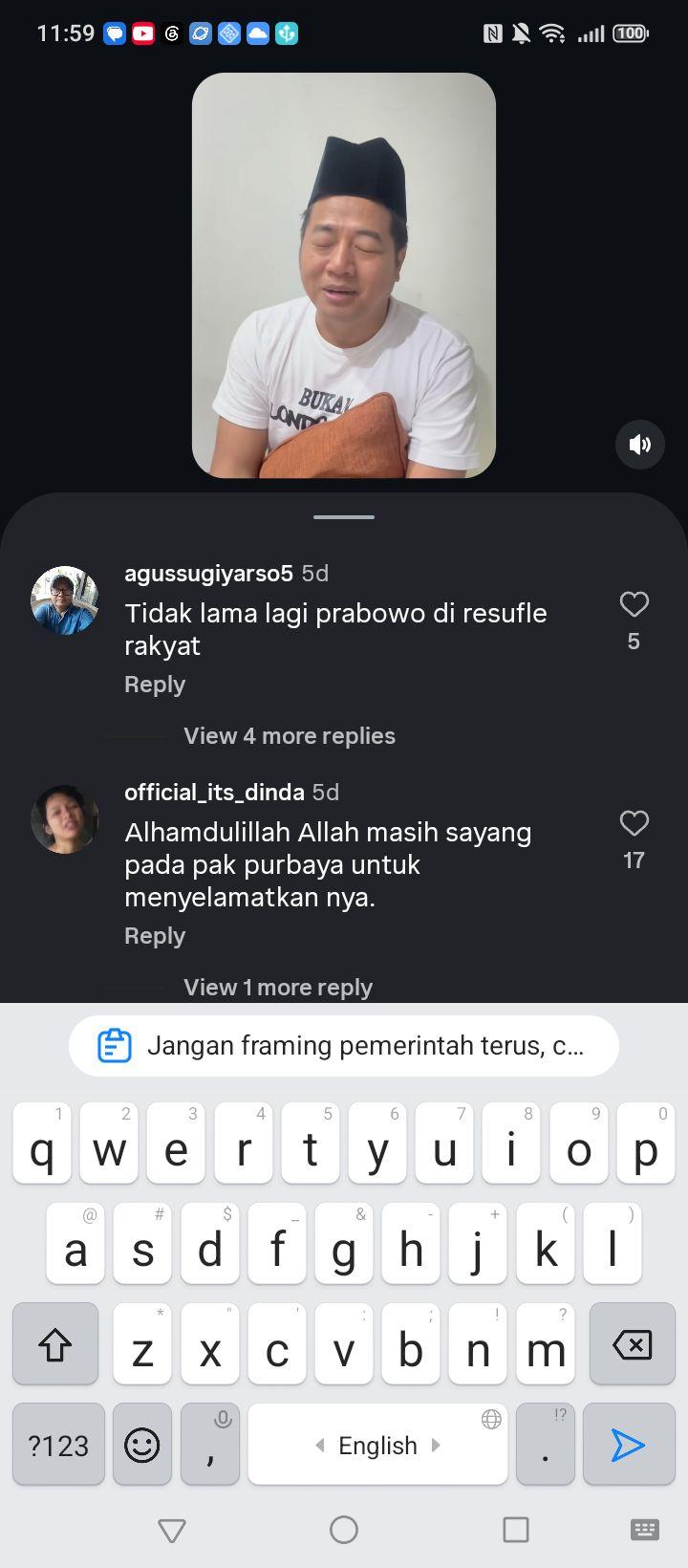Viewport: 688px width, 1568px height.
Task: Tap the shift key
Action: pyautogui.click(x=55, y=1344)
